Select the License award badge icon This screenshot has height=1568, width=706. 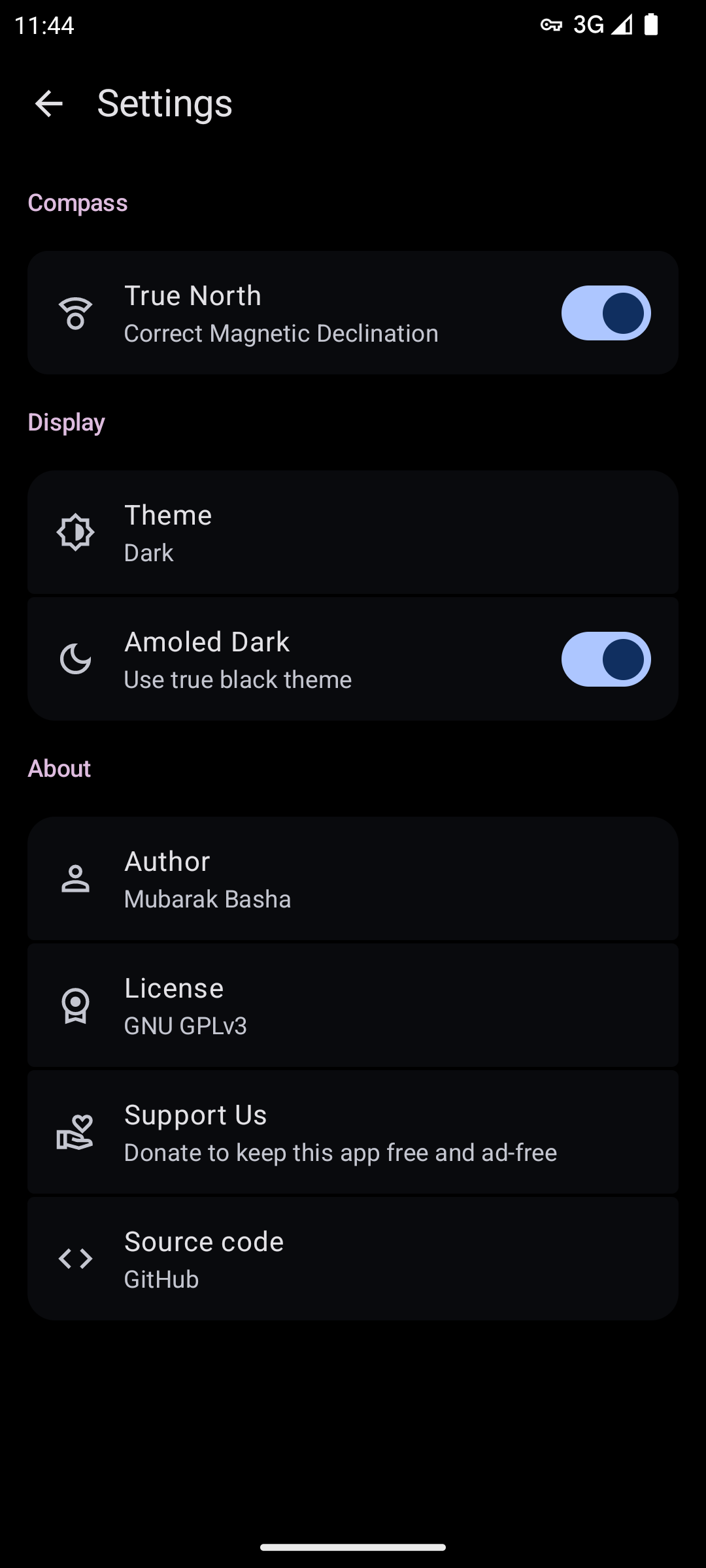[x=75, y=1005]
